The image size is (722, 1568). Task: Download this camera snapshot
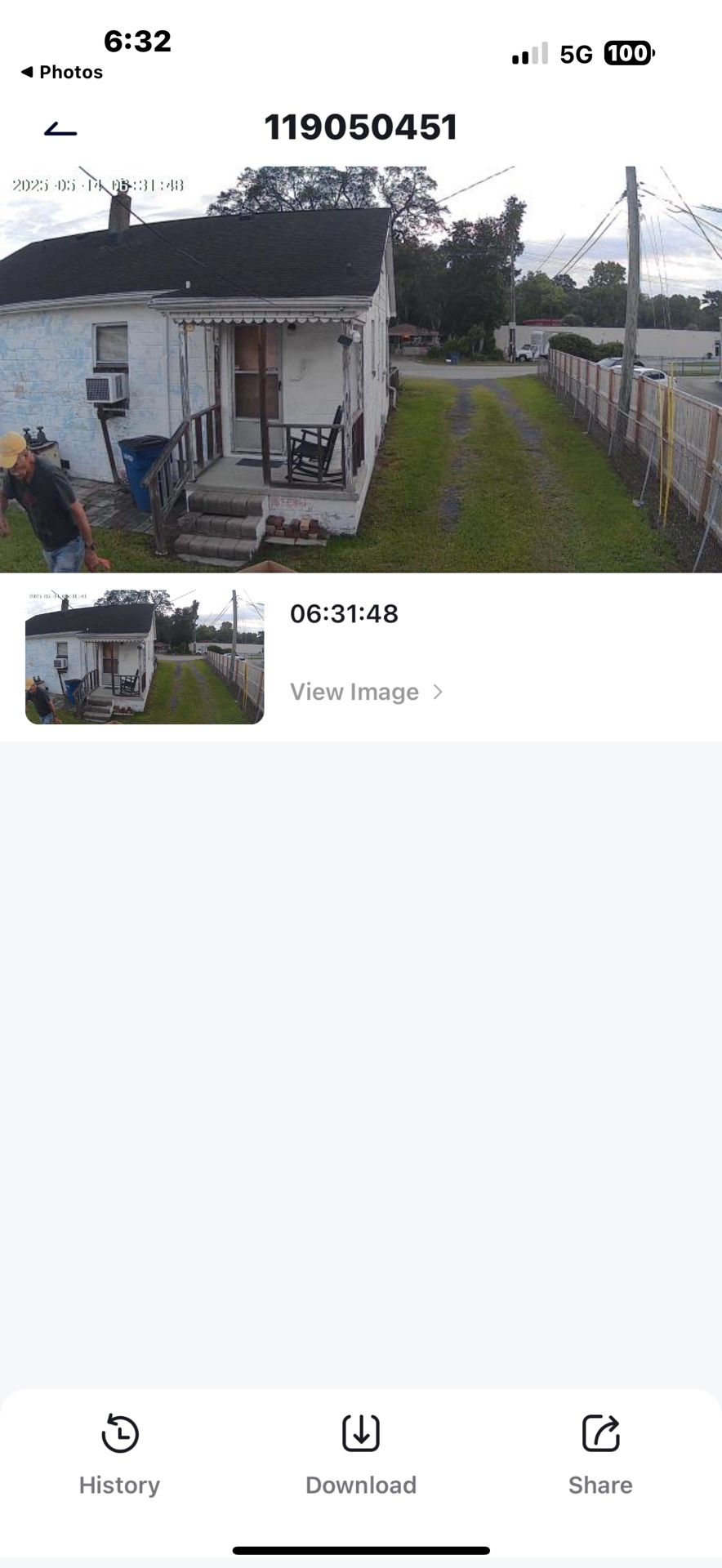click(361, 1456)
